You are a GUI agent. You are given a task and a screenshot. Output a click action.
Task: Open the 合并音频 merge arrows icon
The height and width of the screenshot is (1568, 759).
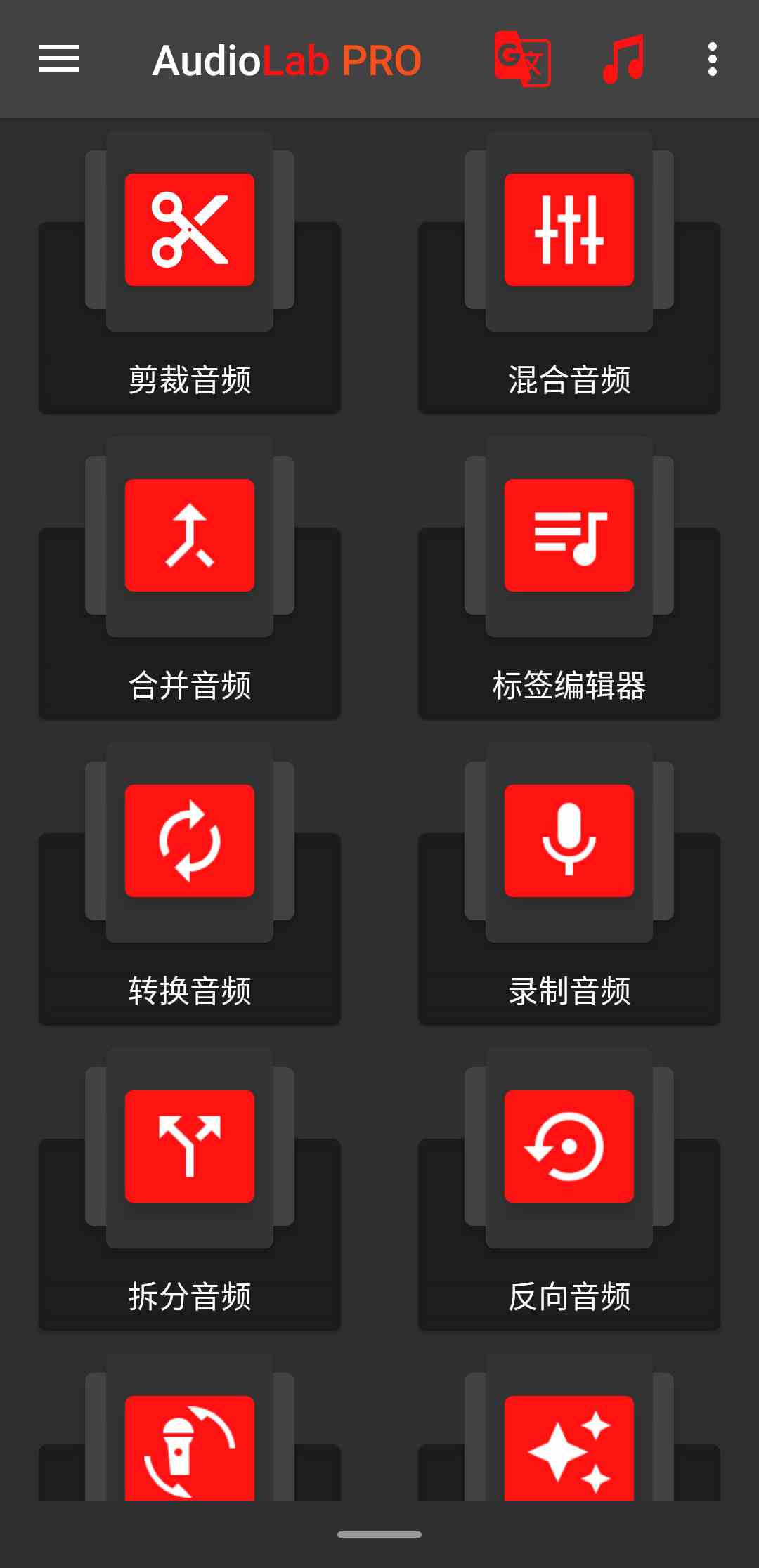coord(190,535)
